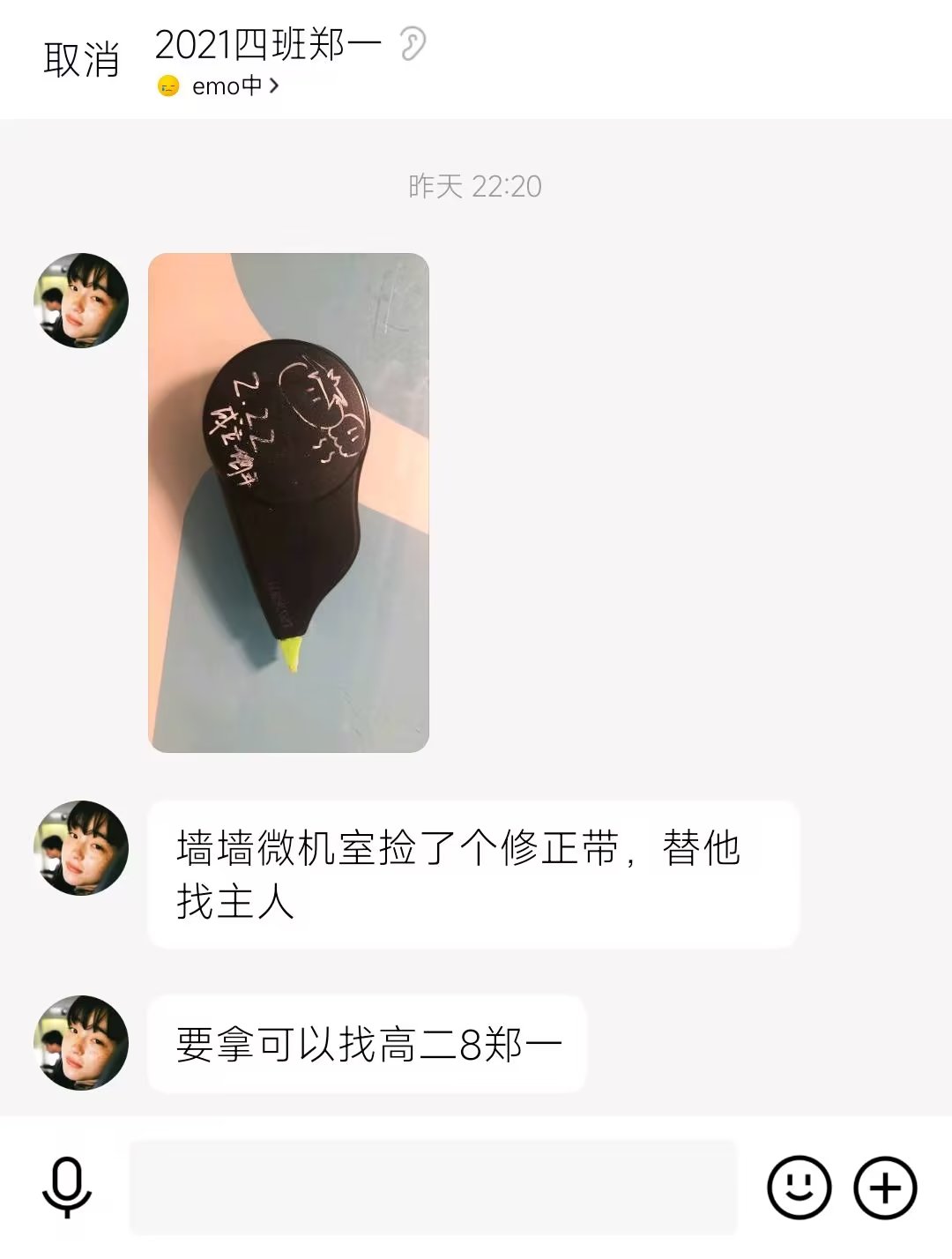Focus the message text input field

pyautogui.click(x=432, y=1187)
